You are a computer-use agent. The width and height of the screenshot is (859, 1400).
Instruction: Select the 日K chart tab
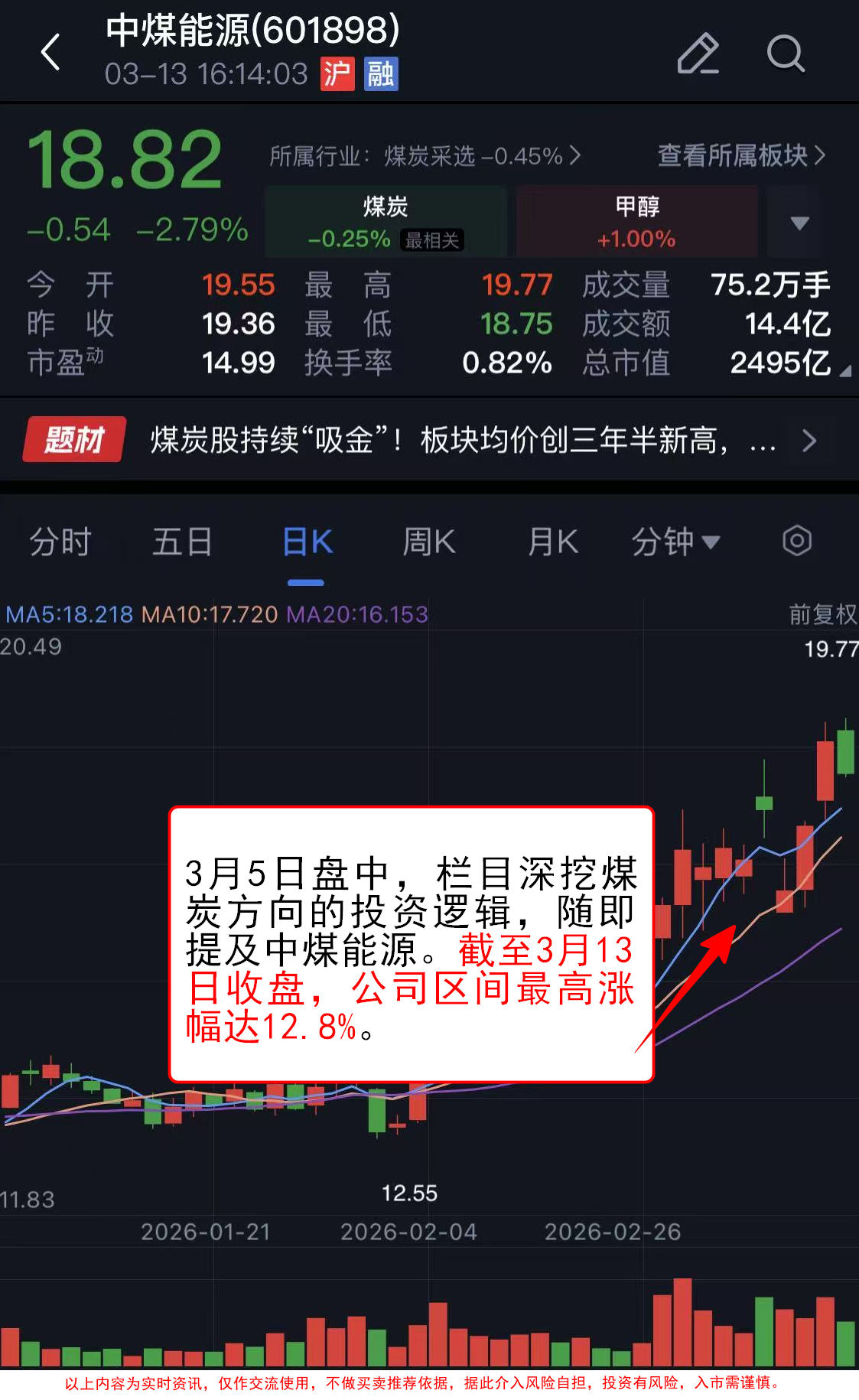307,542
